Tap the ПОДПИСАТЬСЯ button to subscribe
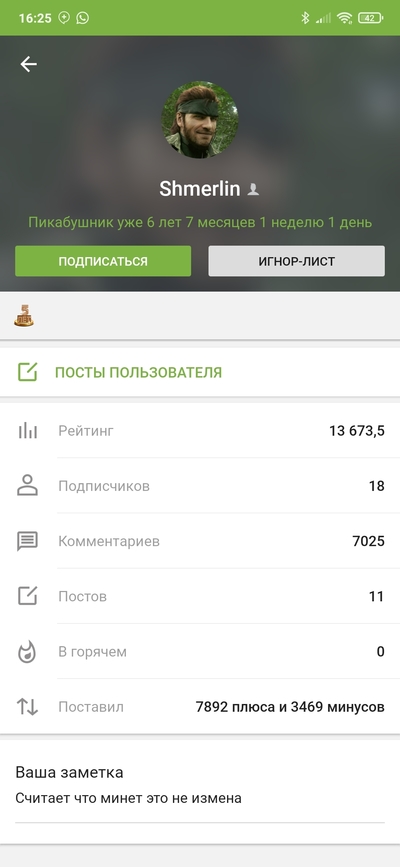The width and height of the screenshot is (400, 867). [103, 261]
